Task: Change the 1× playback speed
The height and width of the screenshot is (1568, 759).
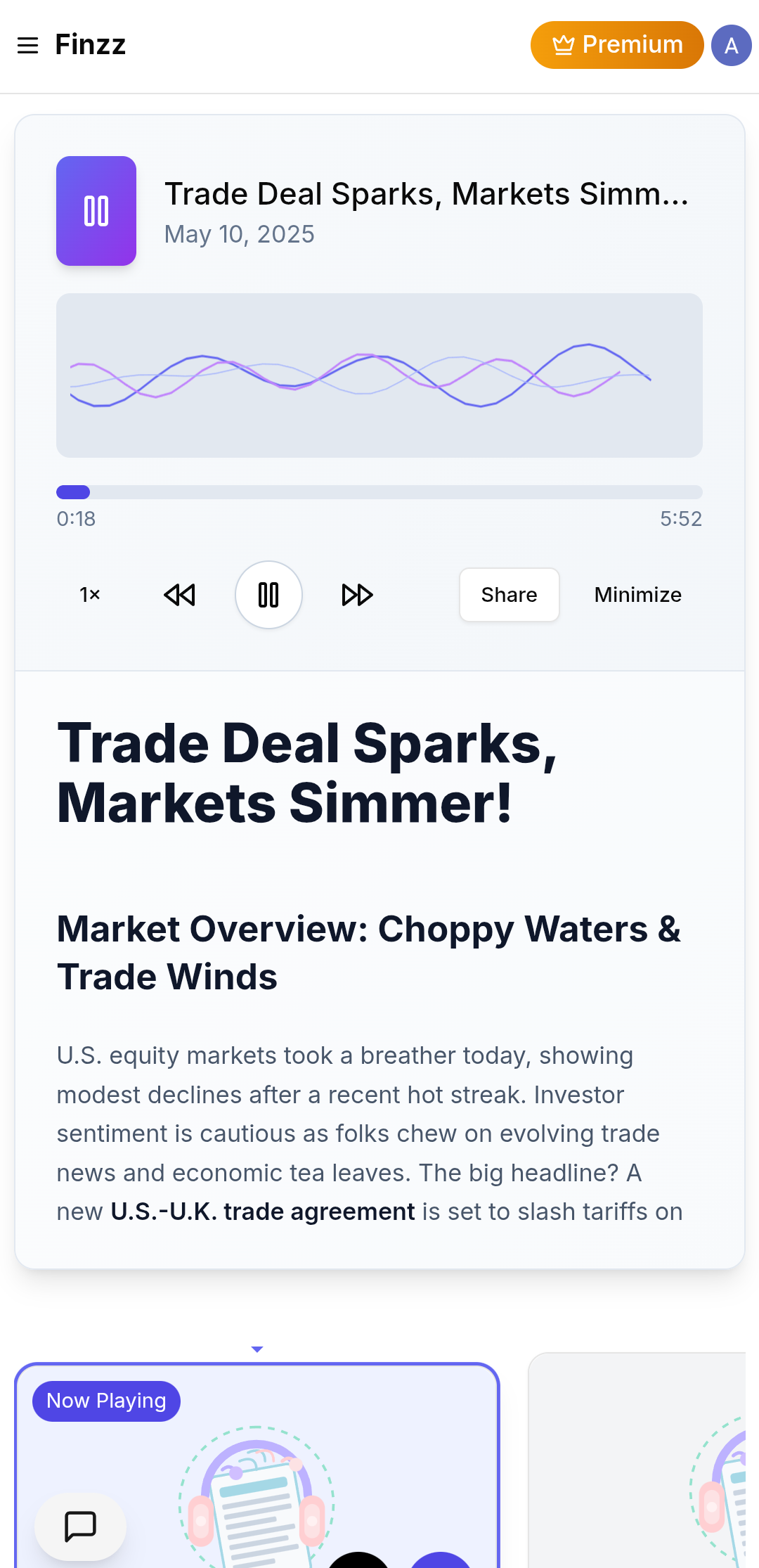Action: (90, 595)
